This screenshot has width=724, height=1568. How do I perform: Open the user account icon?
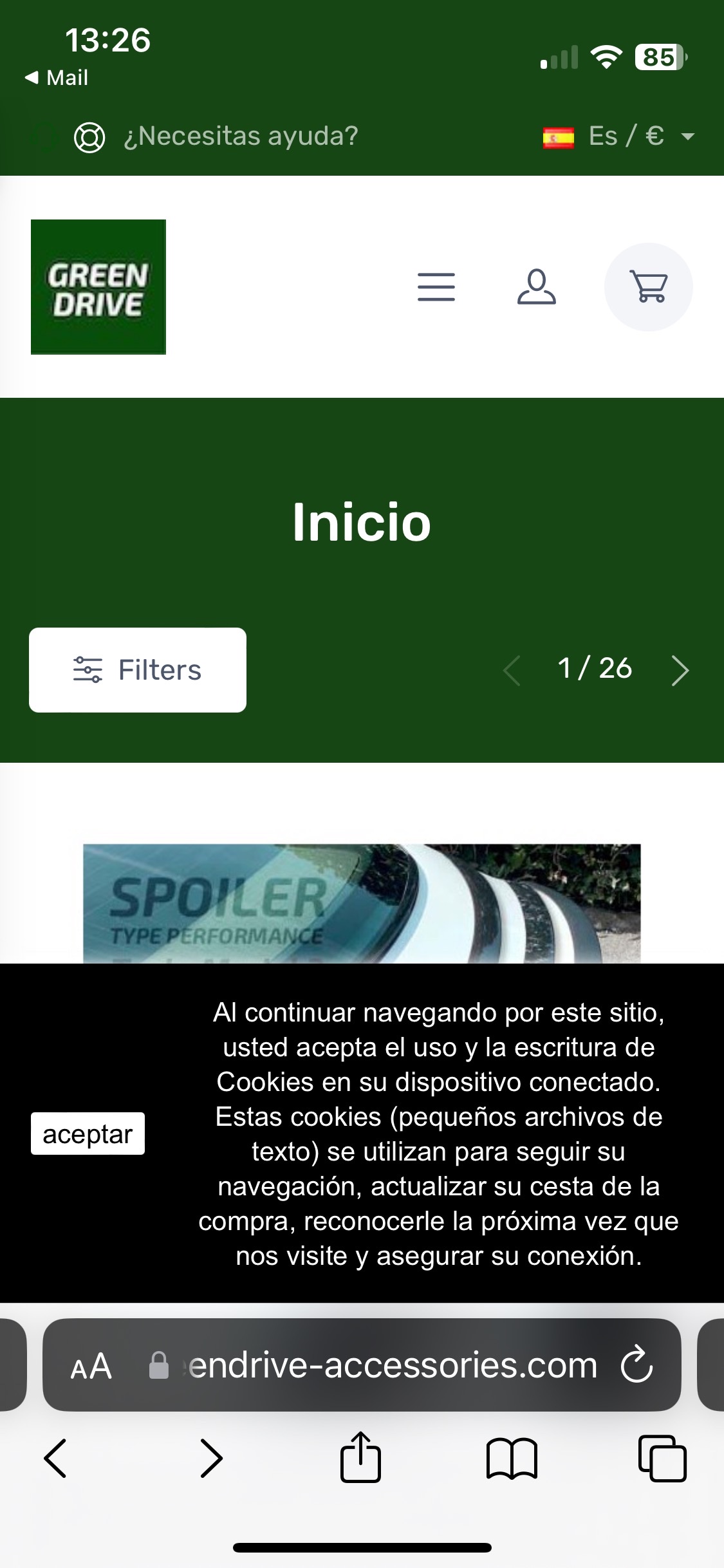pyautogui.click(x=536, y=287)
